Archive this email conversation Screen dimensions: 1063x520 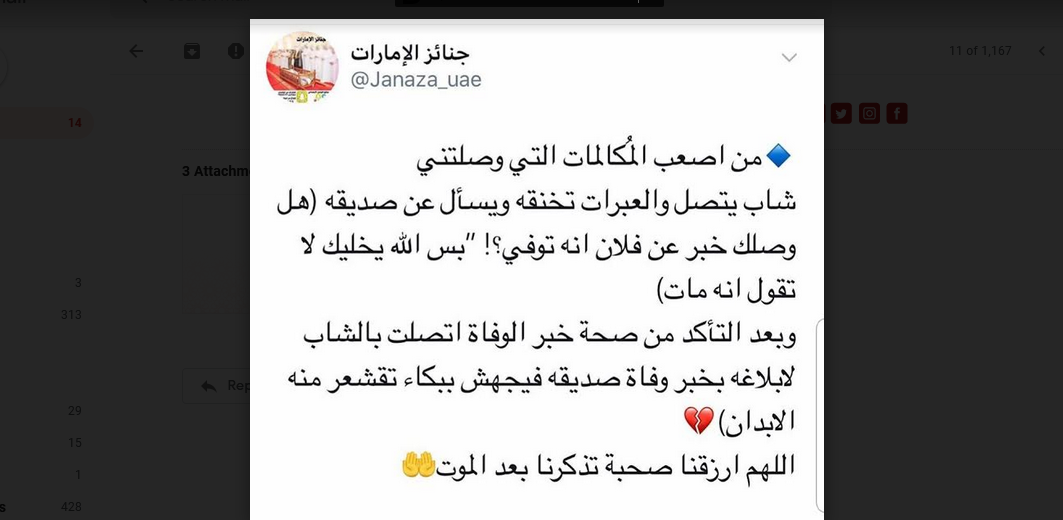[x=191, y=51]
